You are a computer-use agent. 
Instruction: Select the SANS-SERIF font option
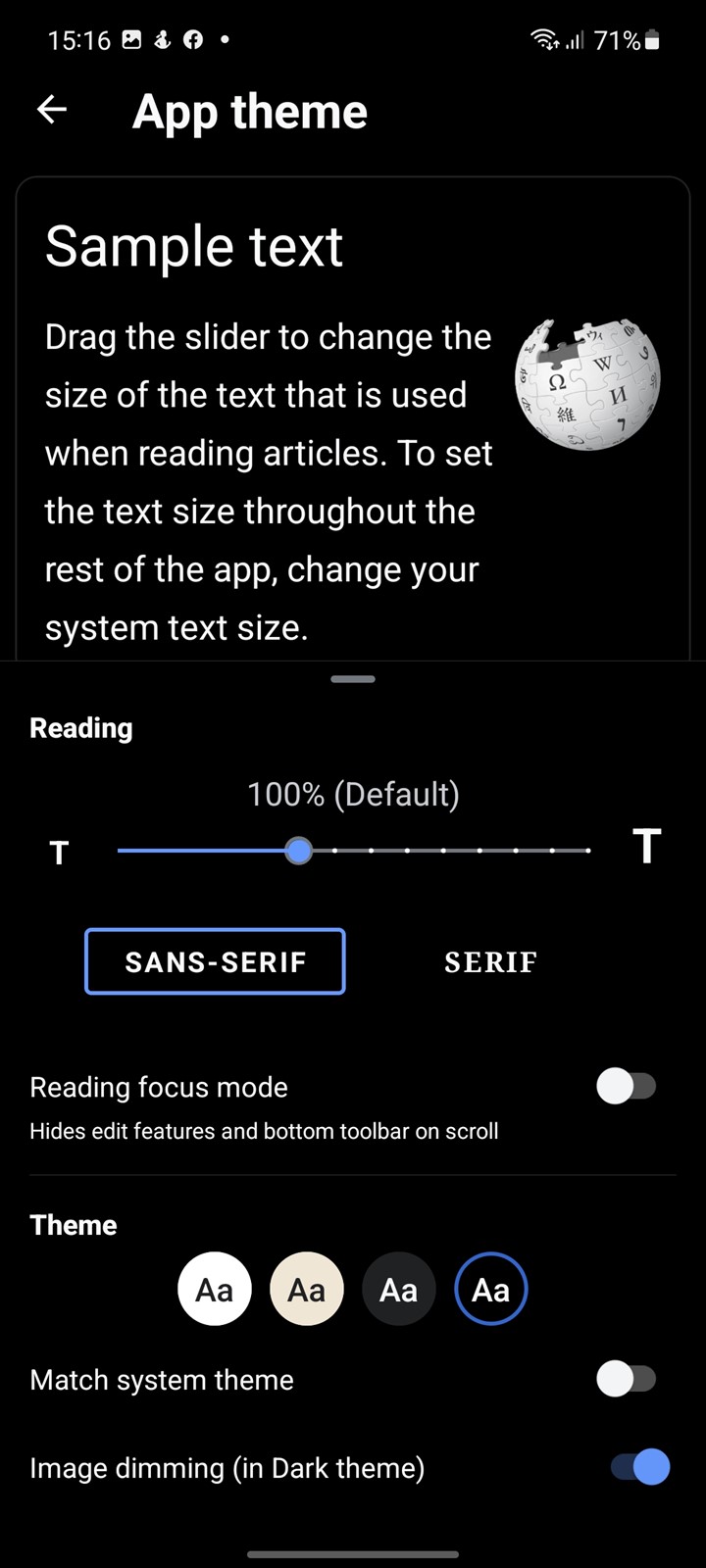point(215,961)
